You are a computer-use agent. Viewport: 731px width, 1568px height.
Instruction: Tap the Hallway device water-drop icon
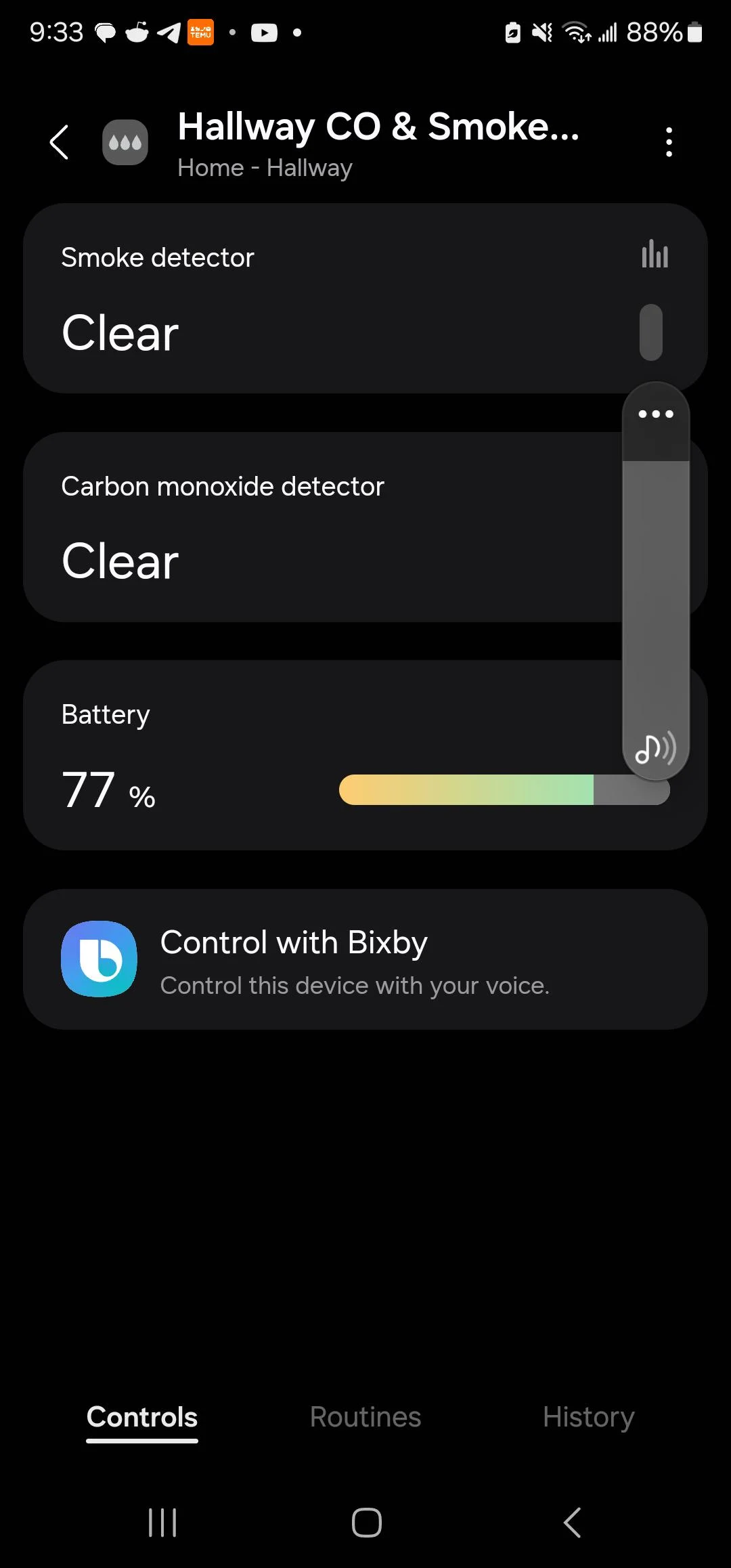point(125,143)
